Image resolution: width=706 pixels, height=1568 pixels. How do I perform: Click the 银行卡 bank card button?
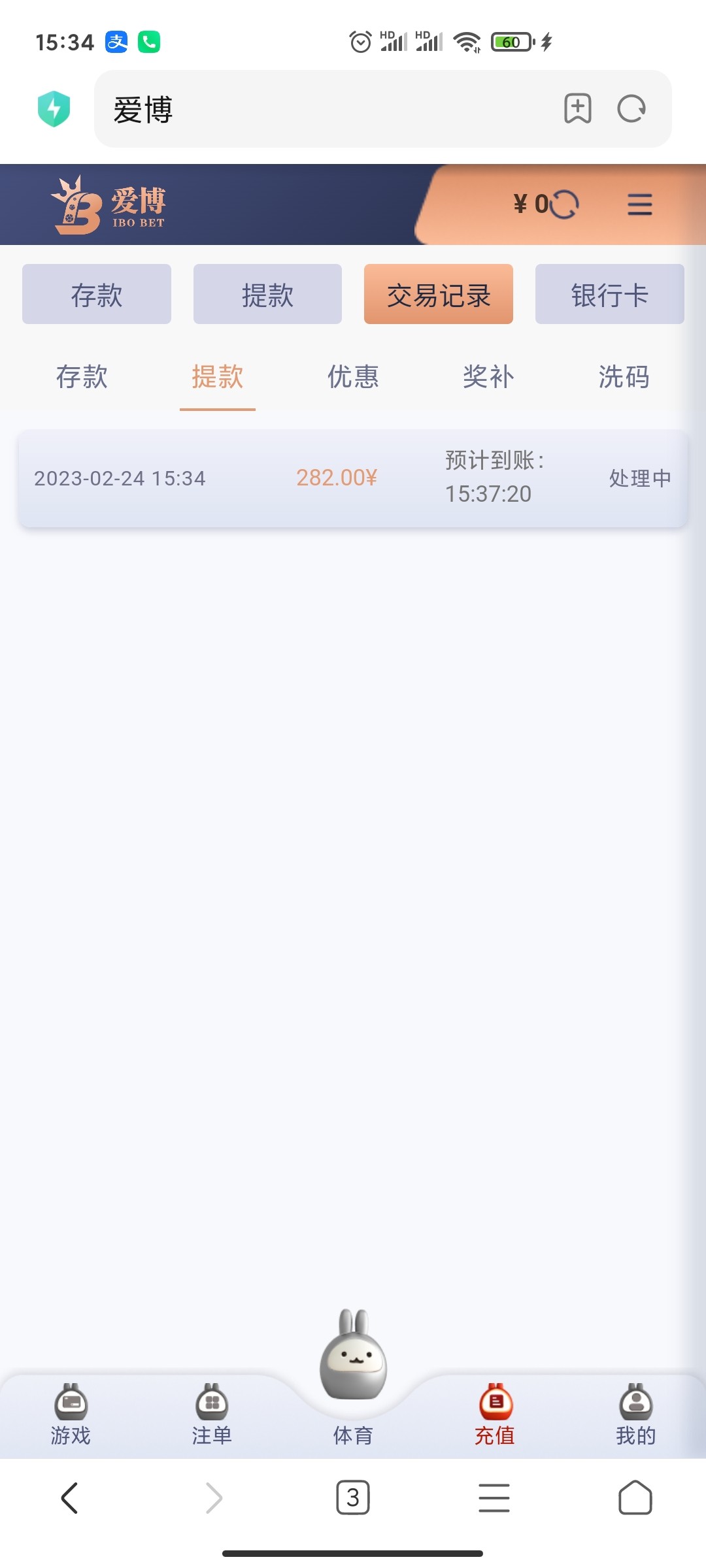(x=609, y=294)
